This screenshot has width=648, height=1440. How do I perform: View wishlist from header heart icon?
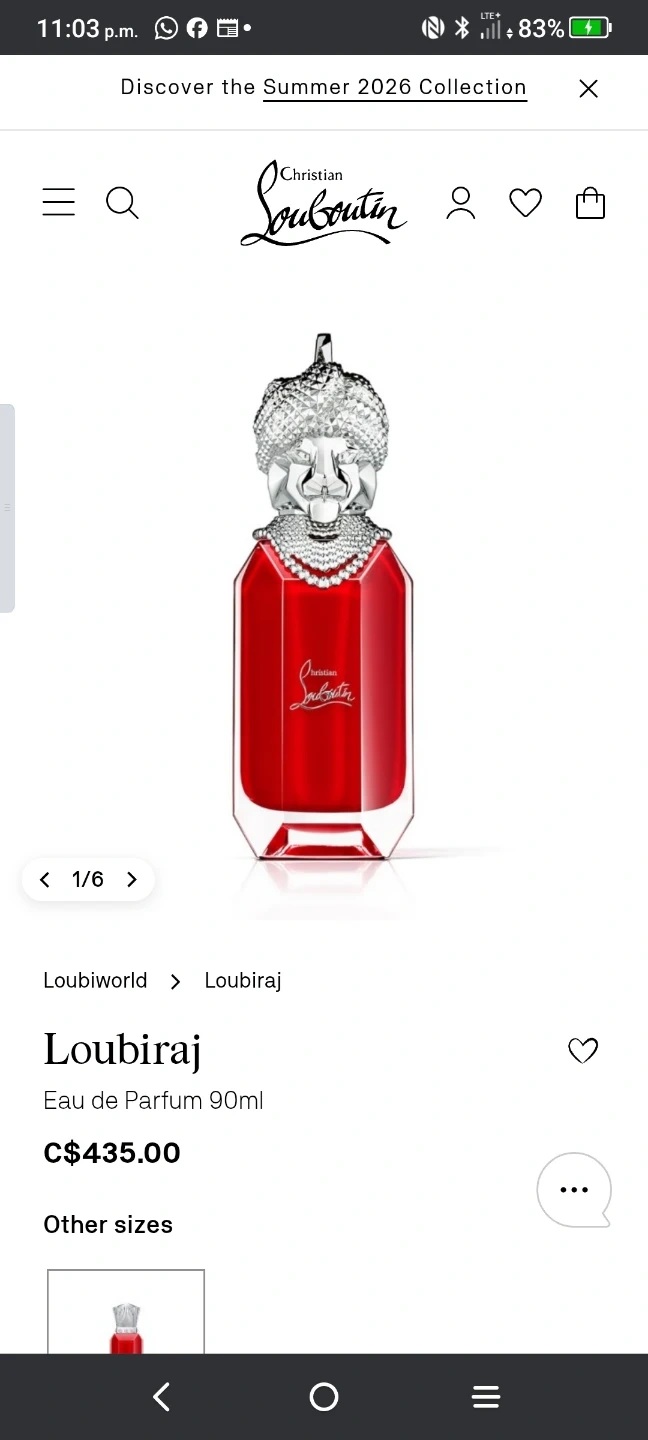tap(525, 203)
